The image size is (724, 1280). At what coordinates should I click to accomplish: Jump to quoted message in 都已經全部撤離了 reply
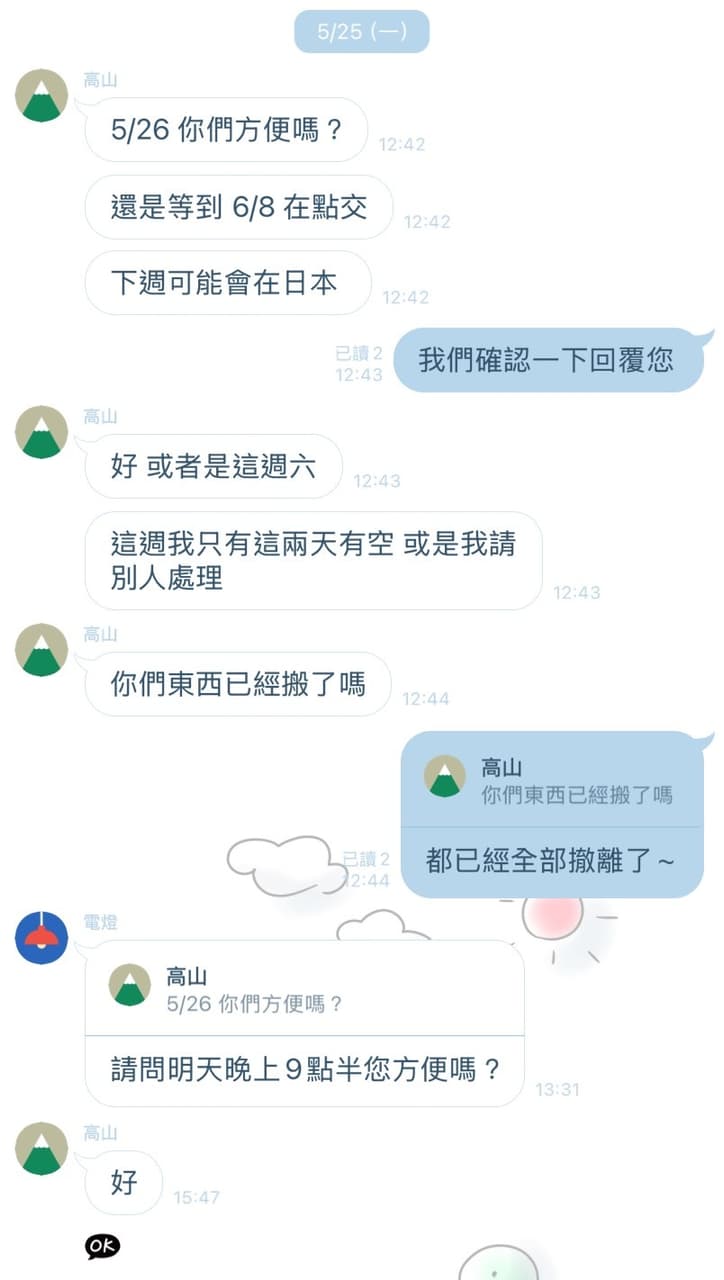[552, 780]
